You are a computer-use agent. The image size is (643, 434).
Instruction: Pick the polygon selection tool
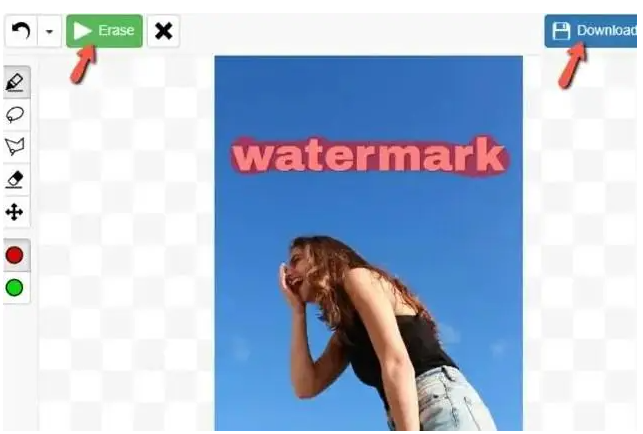[x=15, y=147]
